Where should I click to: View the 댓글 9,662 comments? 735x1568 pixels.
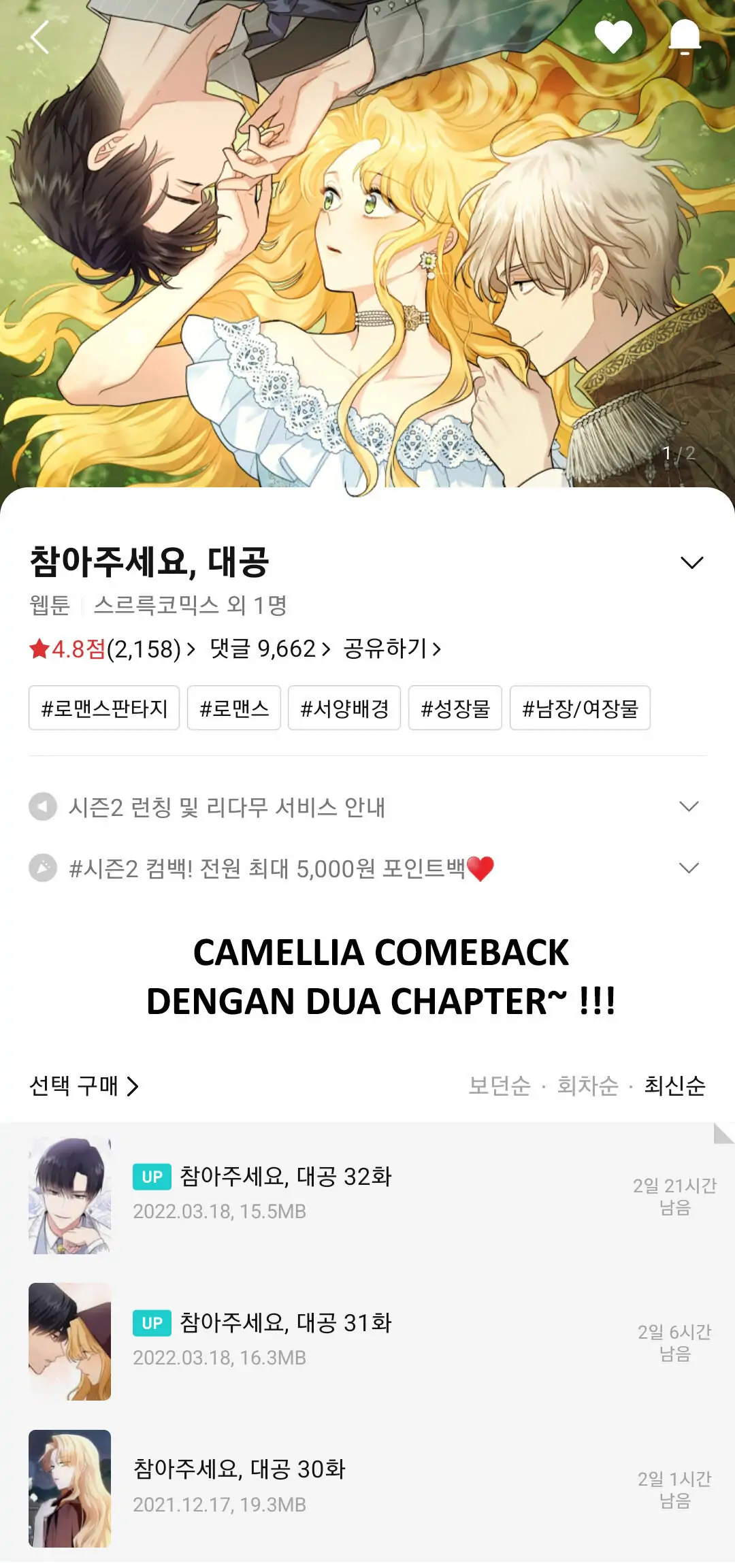269,649
